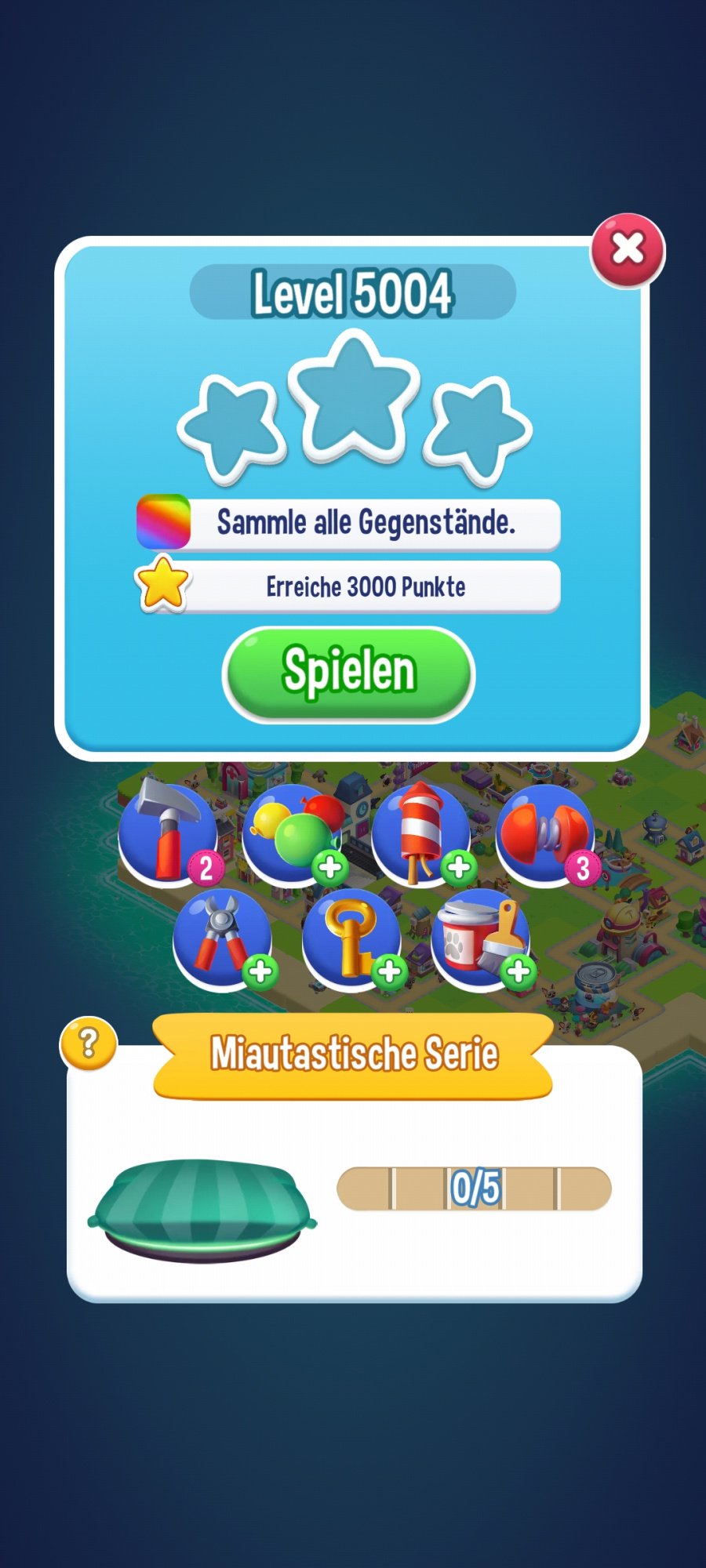The image size is (706, 1568).
Task: Select the hammer booster
Action: pos(167,833)
